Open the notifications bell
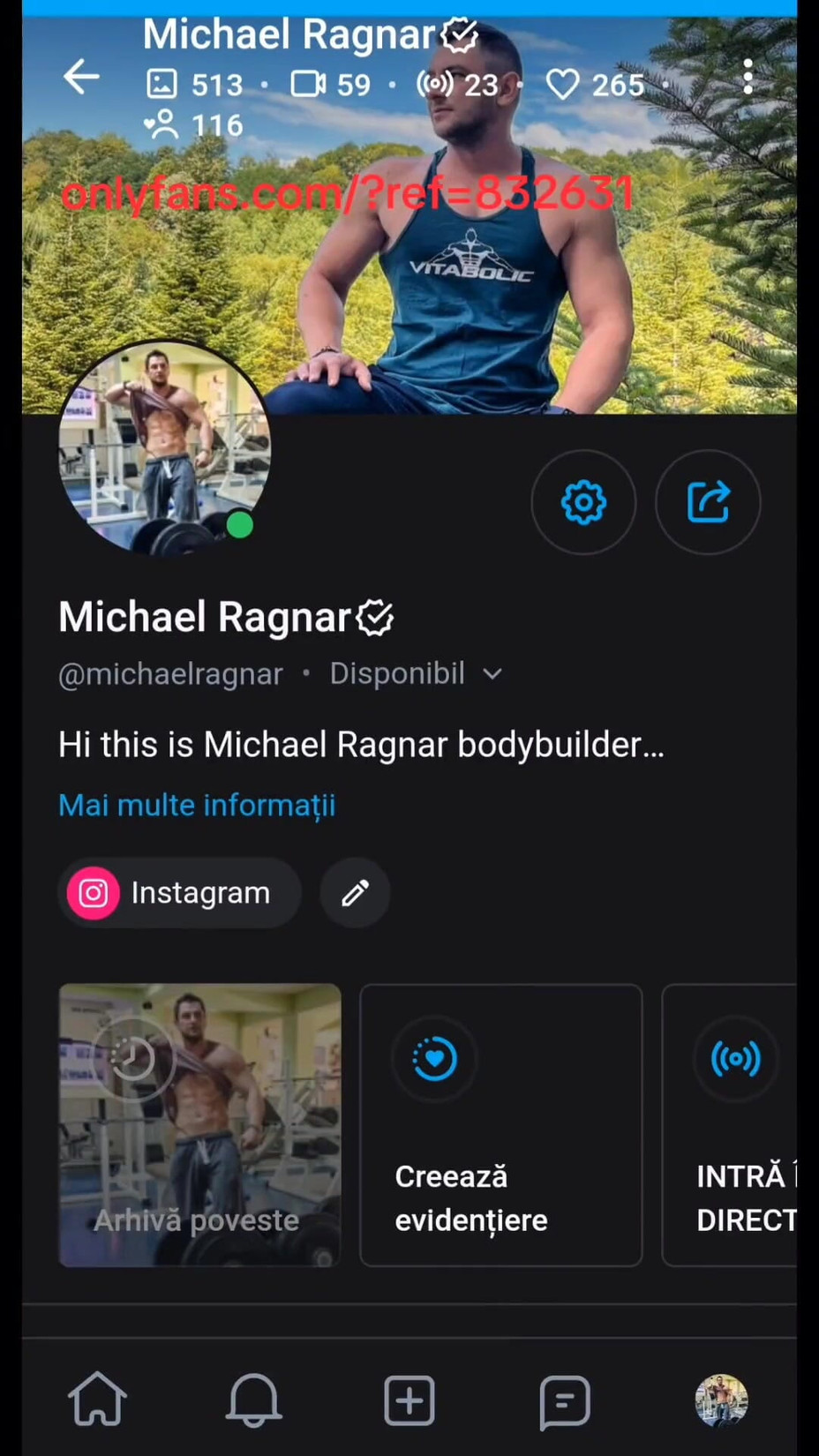The image size is (819, 1456). (x=254, y=1400)
